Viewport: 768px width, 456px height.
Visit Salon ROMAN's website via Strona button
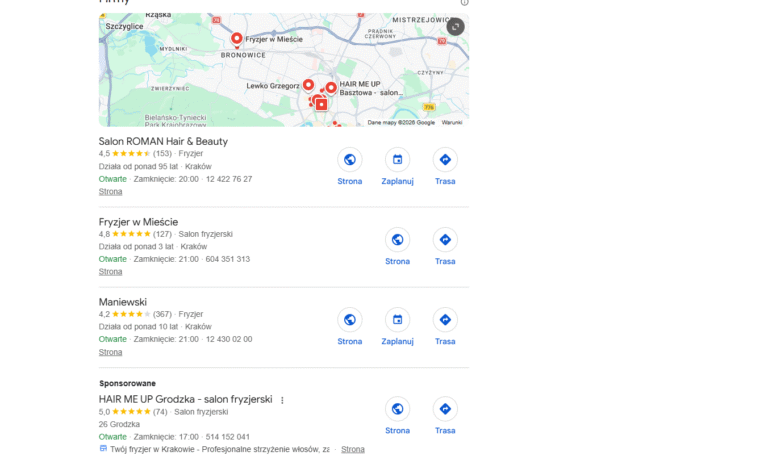click(x=350, y=160)
